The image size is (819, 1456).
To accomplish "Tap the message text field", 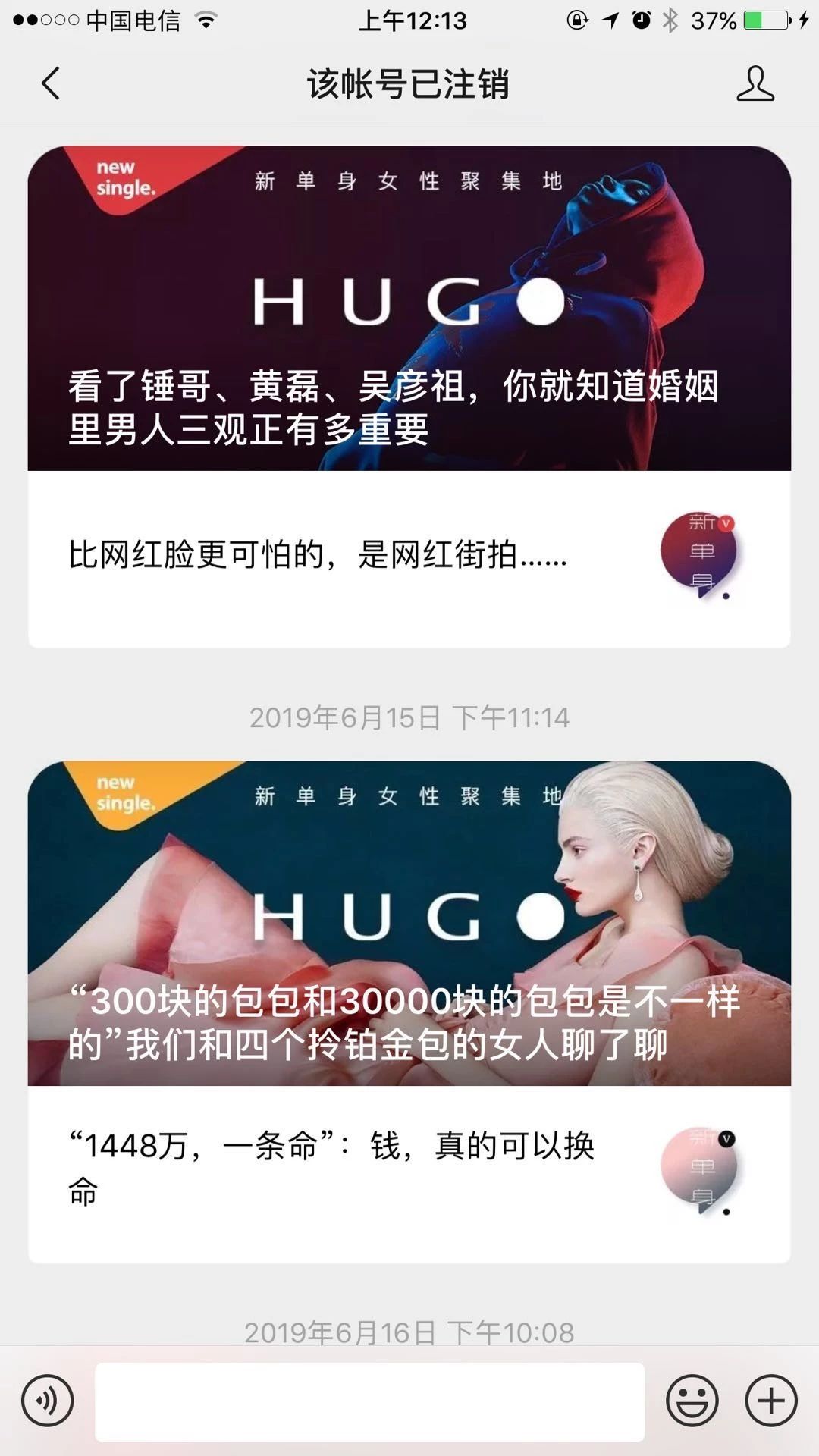I will click(369, 1402).
